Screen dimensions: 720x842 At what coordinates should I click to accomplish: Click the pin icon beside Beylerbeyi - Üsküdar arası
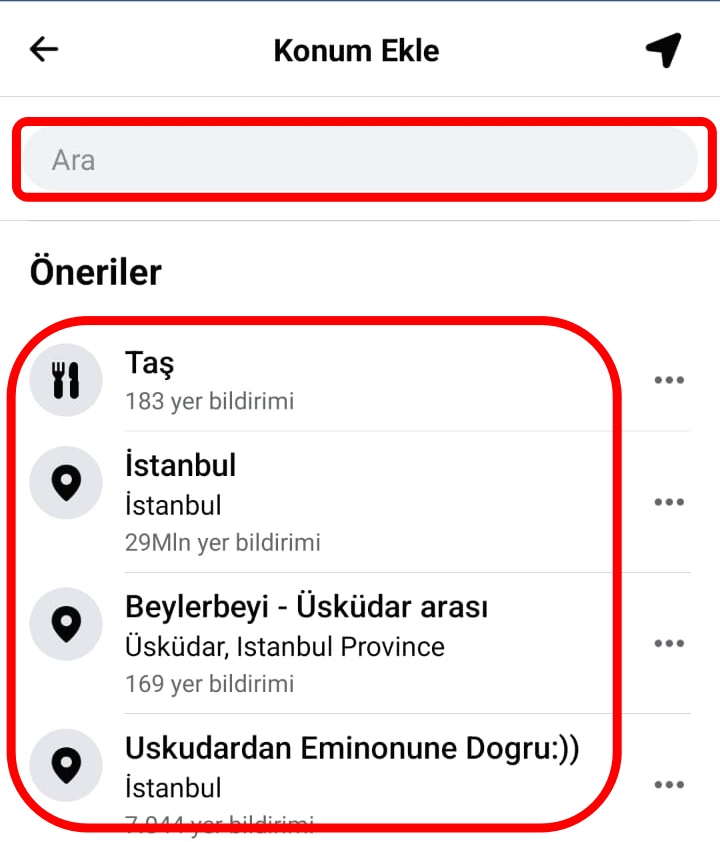tap(66, 624)
